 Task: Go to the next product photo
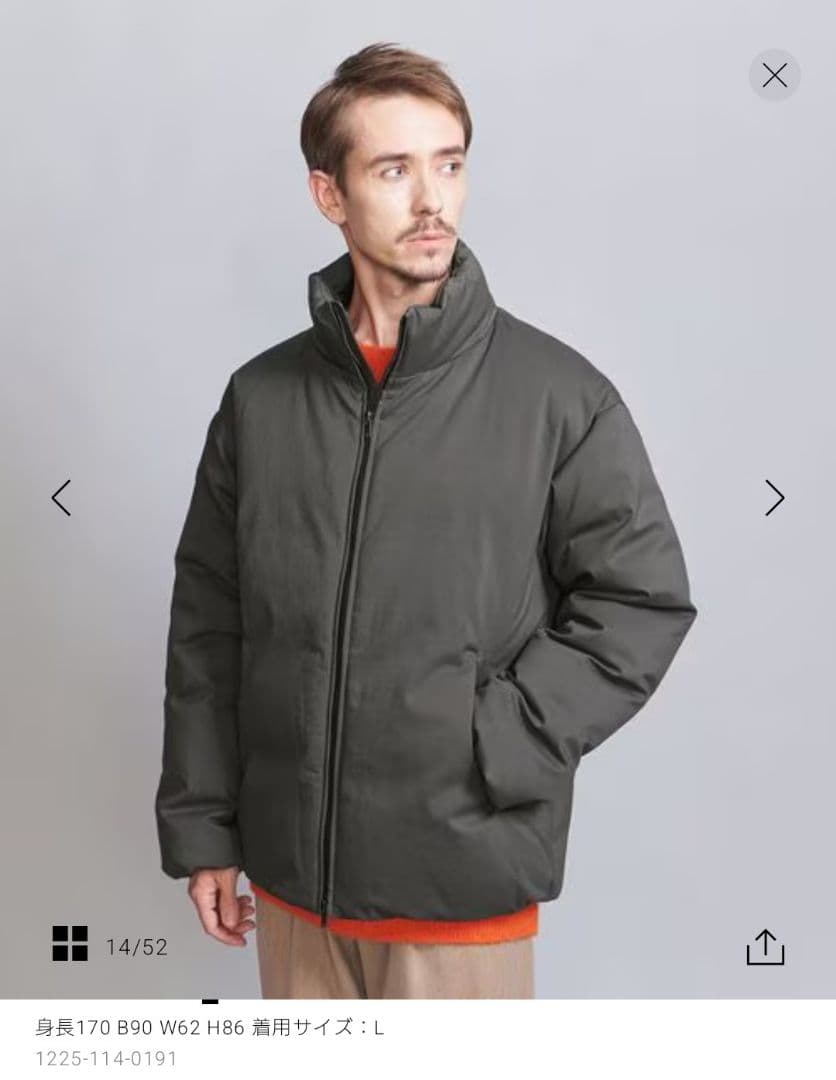click(x=774, y=497)
